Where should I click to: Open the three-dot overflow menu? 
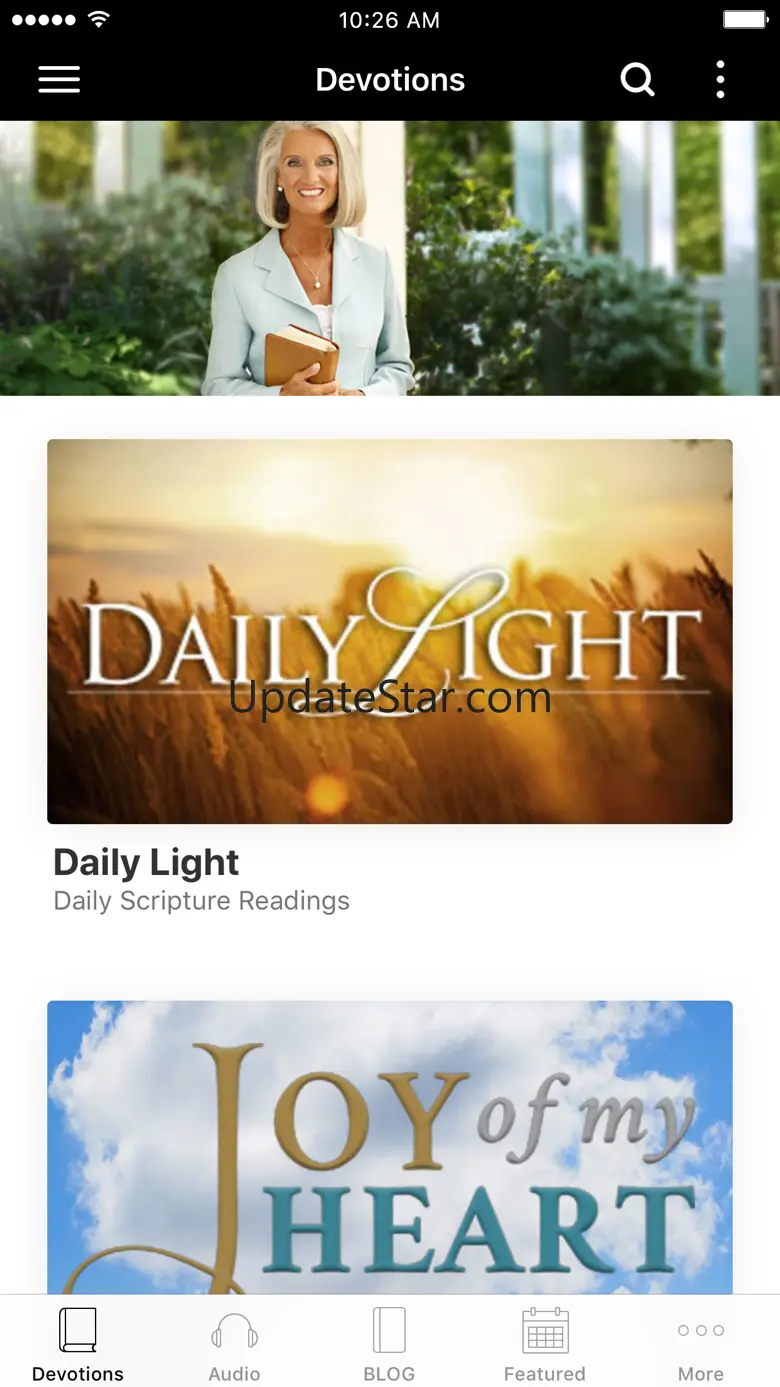tap(720, 80)
